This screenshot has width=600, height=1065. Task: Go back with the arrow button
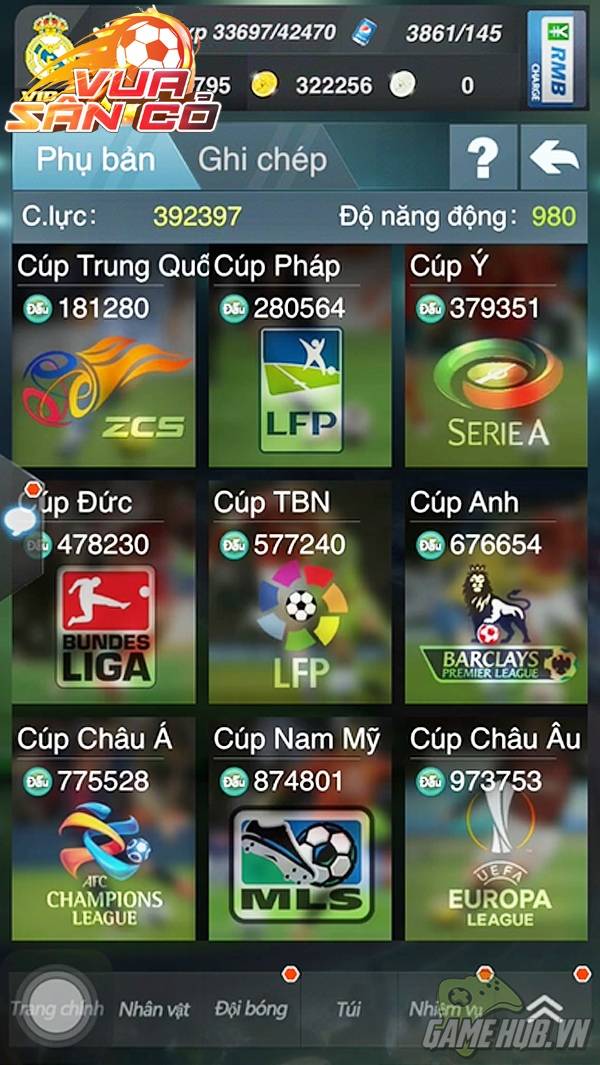553,157
